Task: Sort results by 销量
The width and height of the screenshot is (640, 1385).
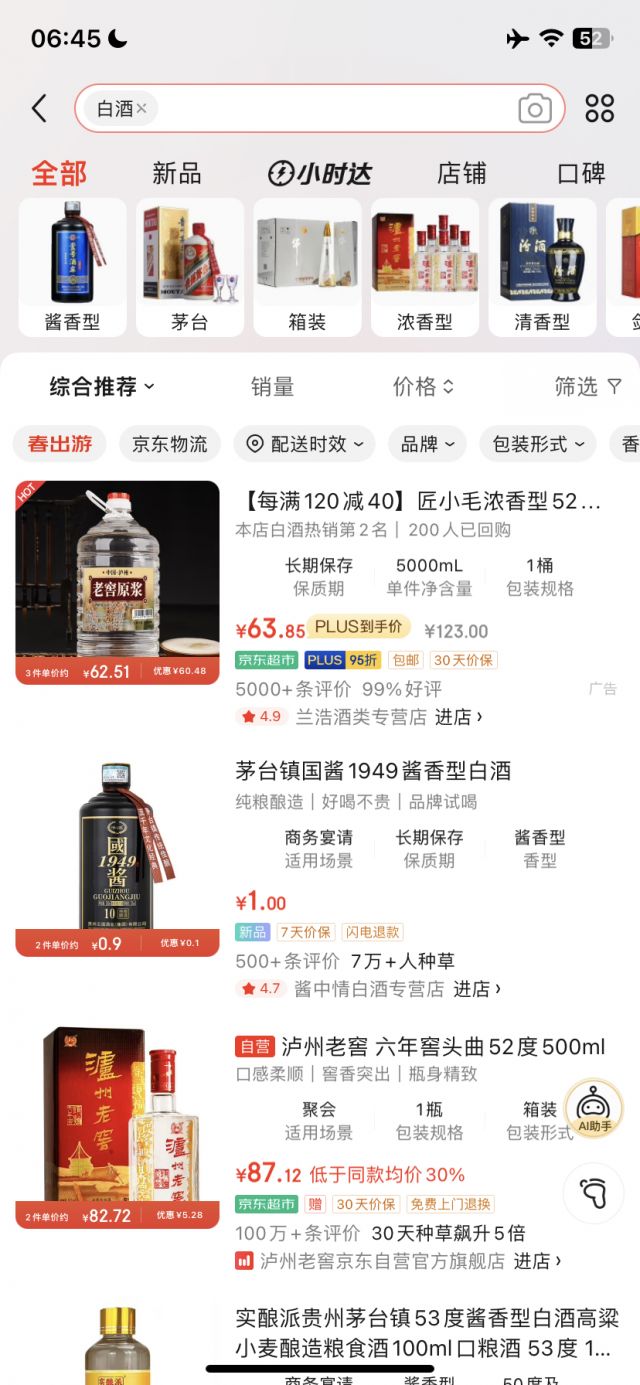Action: click(272, 386)
